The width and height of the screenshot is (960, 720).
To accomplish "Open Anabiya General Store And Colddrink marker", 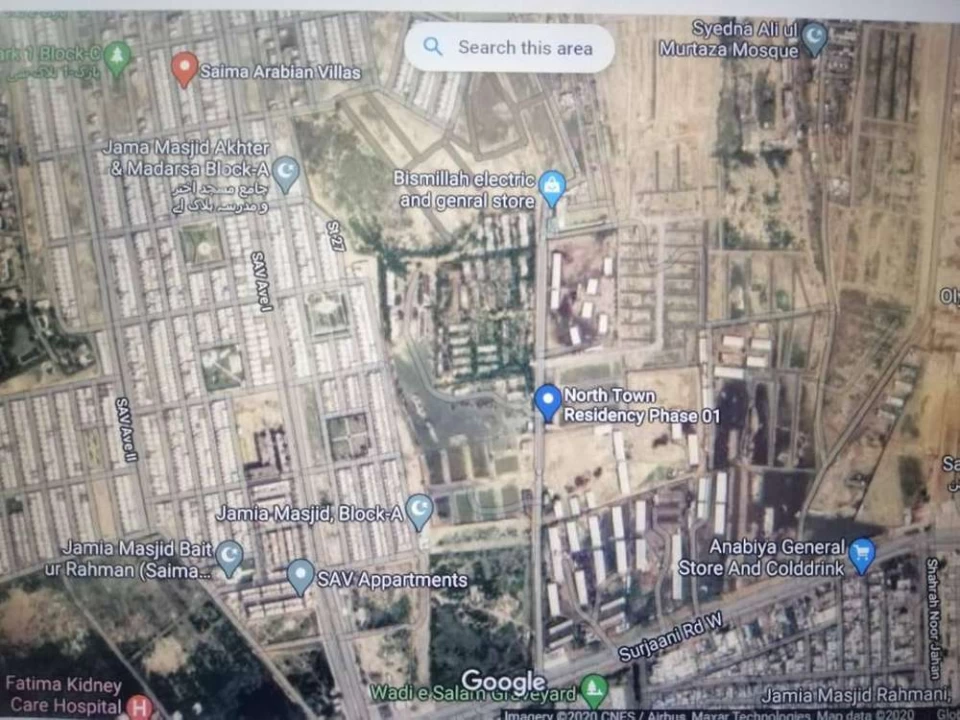I will [861, 554].
